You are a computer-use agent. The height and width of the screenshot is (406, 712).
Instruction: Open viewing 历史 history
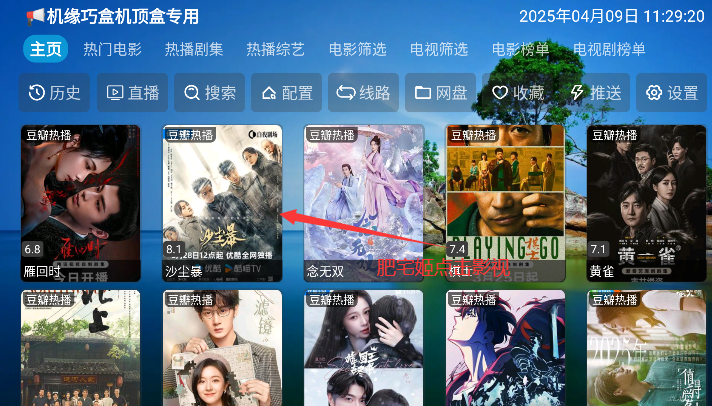pyautogui.click(x=55, y=93)
